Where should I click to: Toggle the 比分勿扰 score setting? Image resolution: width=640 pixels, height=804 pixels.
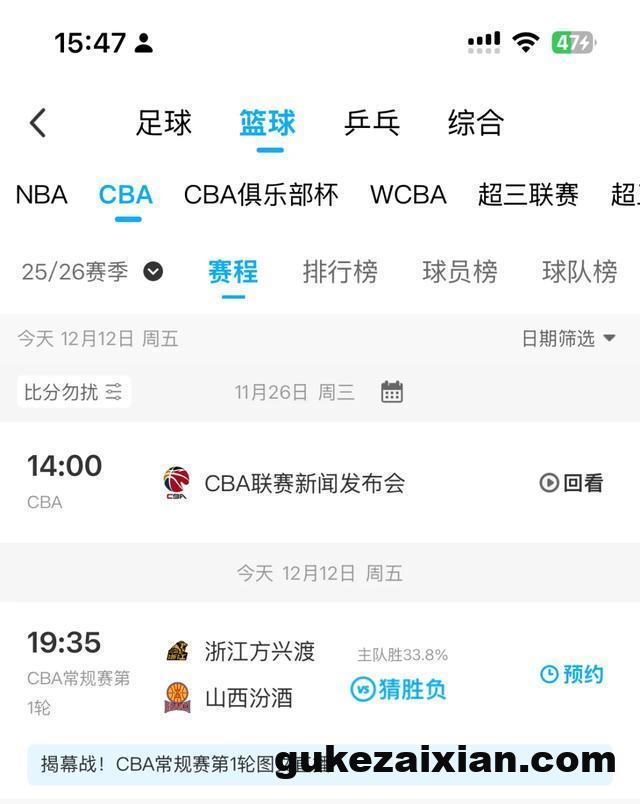click(74, 392)
